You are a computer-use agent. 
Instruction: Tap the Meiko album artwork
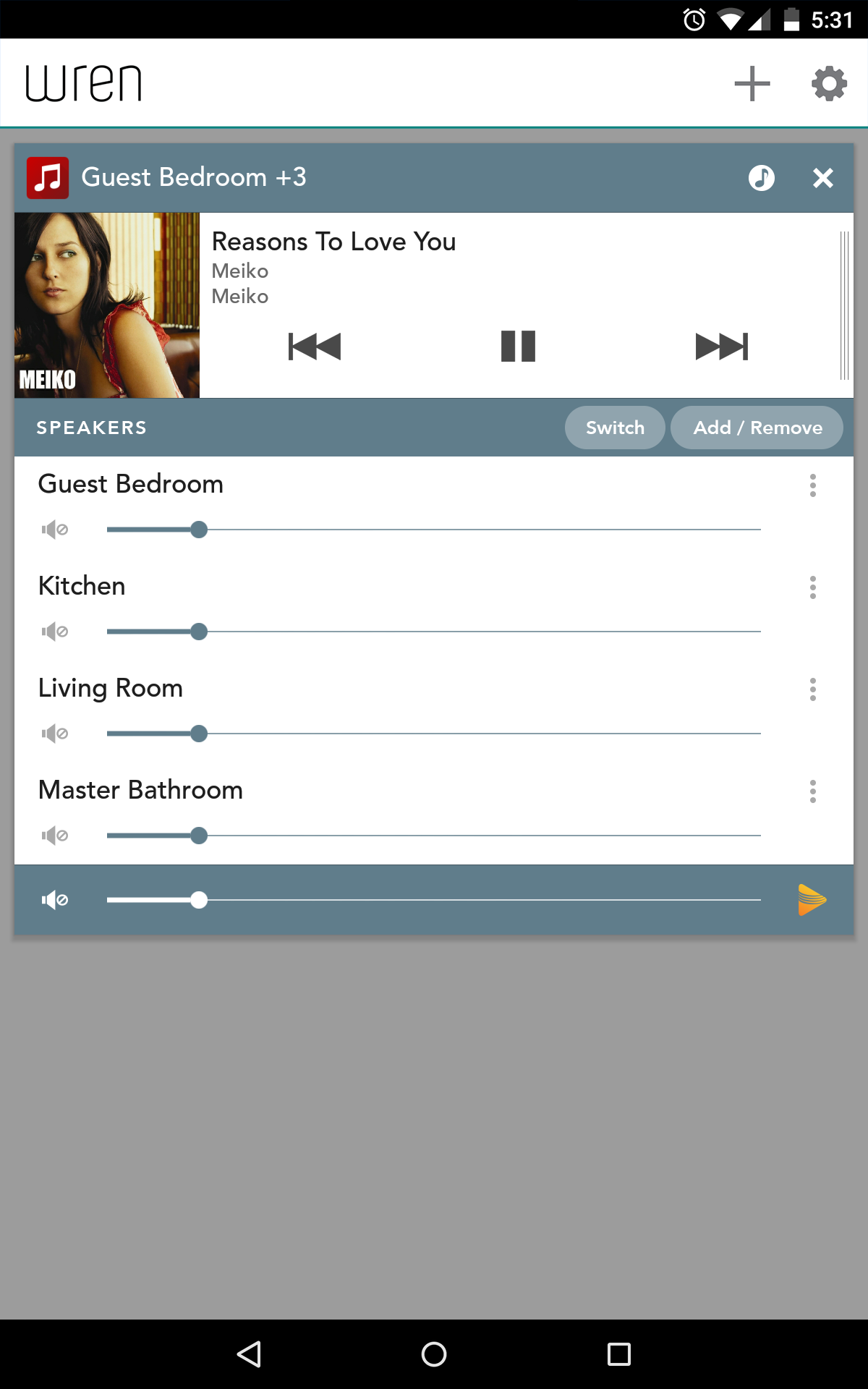click(106, 304)
